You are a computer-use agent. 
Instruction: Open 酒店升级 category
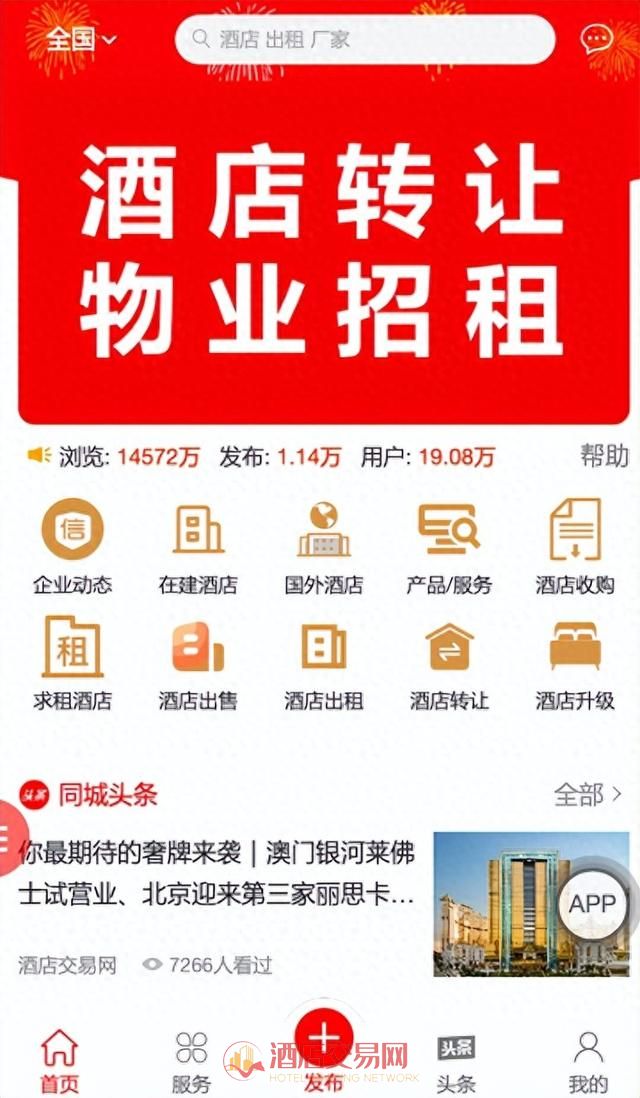[575, 662]
